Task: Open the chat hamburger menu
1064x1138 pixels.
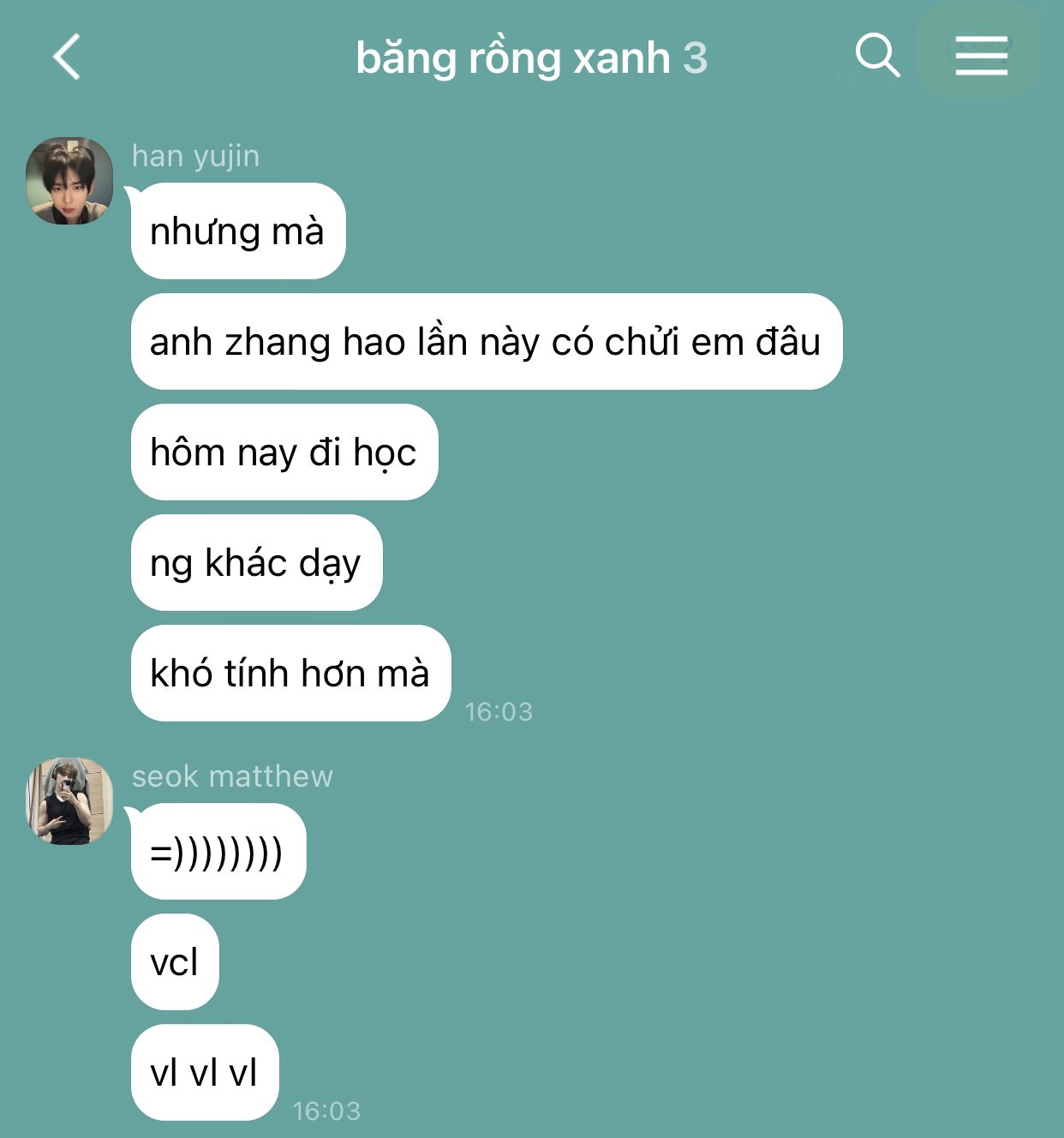Action: (x=981, y=57)
